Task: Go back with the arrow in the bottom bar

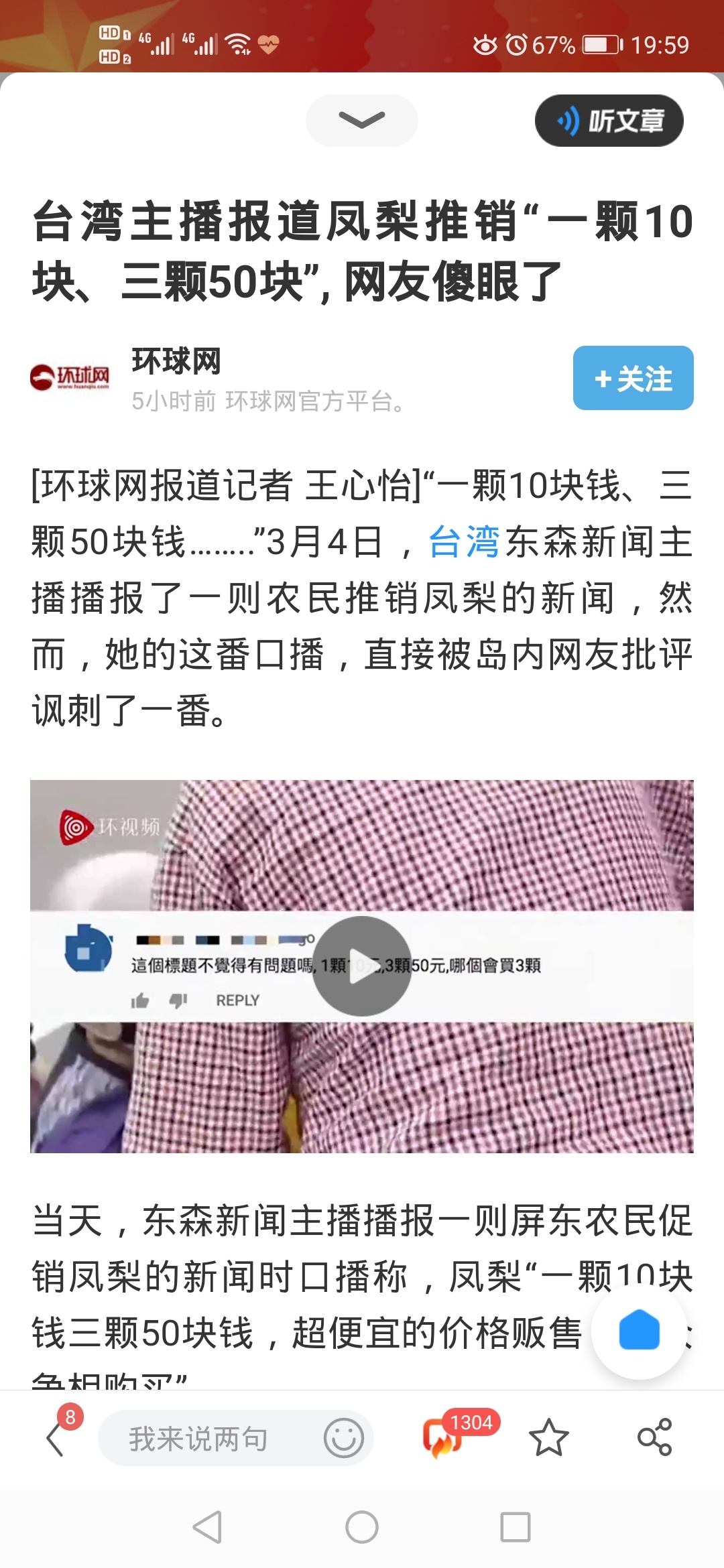Action: coord(55,1439)
